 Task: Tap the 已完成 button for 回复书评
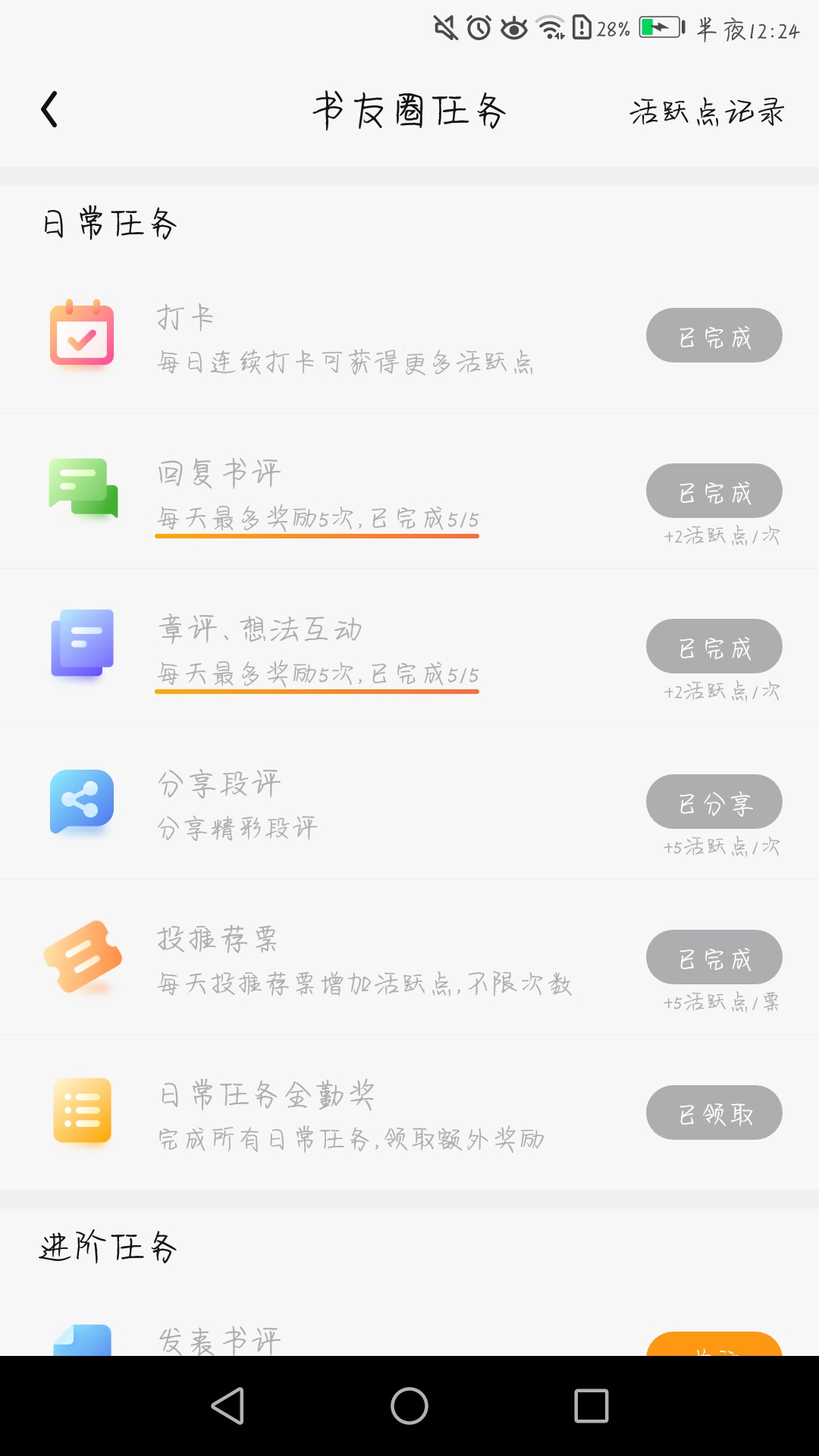tap(714, 491)
